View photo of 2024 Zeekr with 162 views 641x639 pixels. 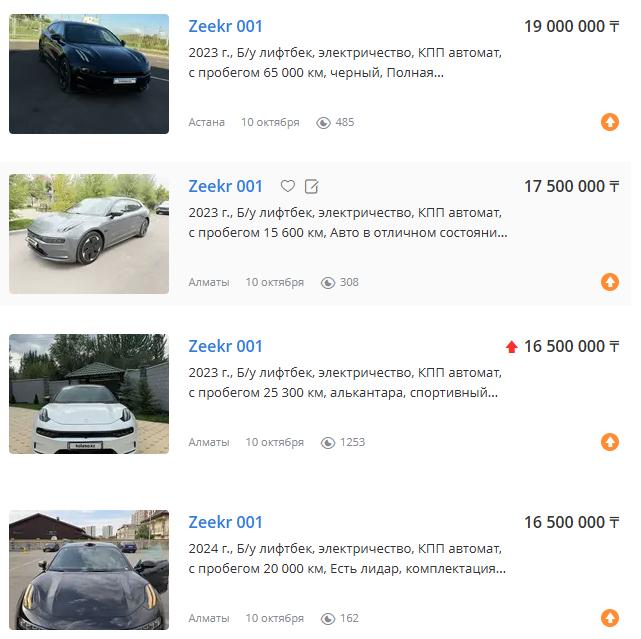89,570
